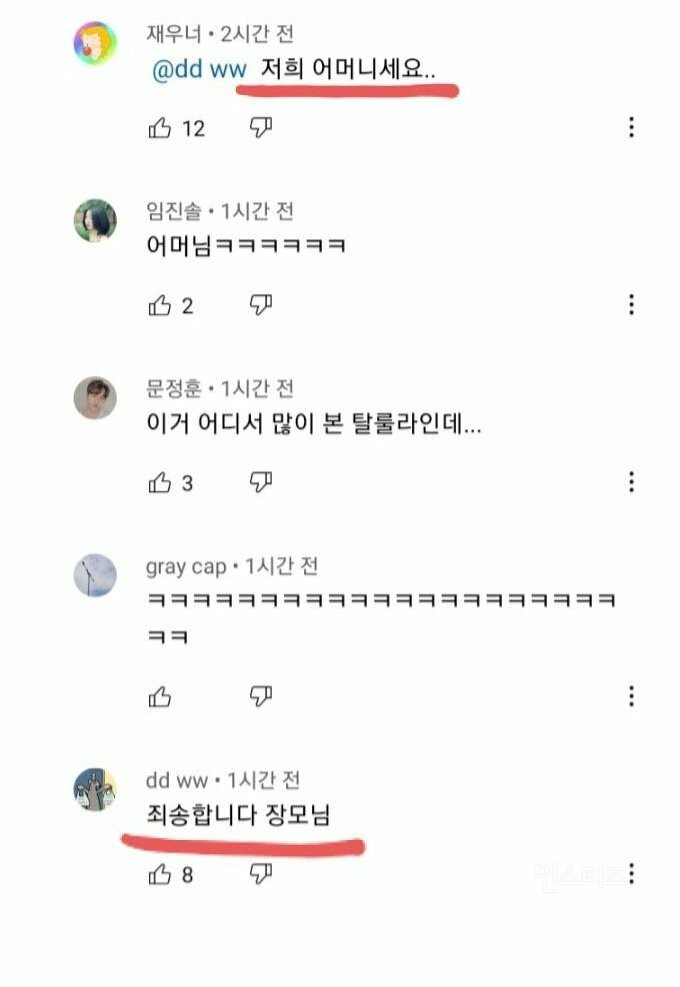The width and height of the screenshot is (680, 987).
Task: Dislike 문정훈's comment
Action: pyautogui.click(x=260, y=482)
